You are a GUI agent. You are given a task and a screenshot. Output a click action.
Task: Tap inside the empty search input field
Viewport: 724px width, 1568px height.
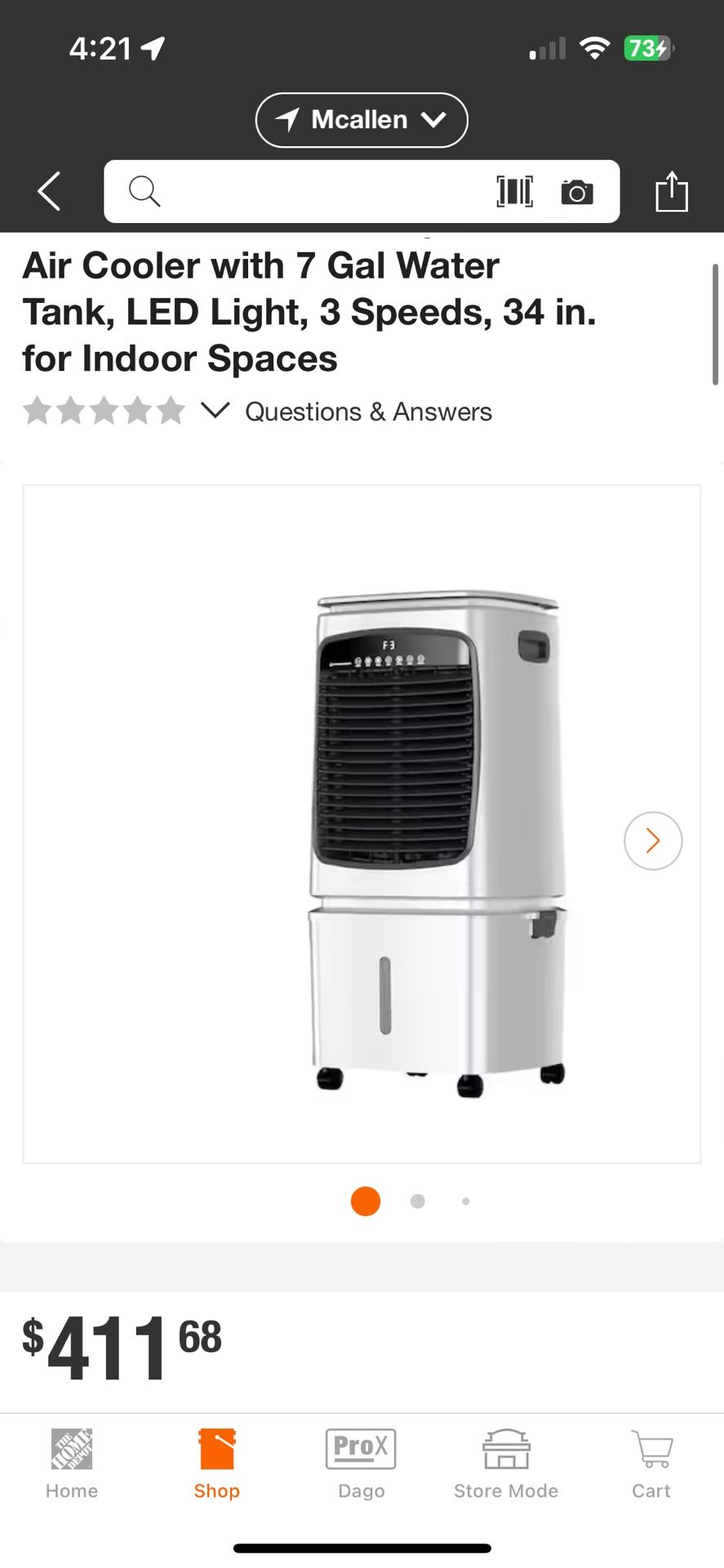pyautogui.click(x=326, y=192)
